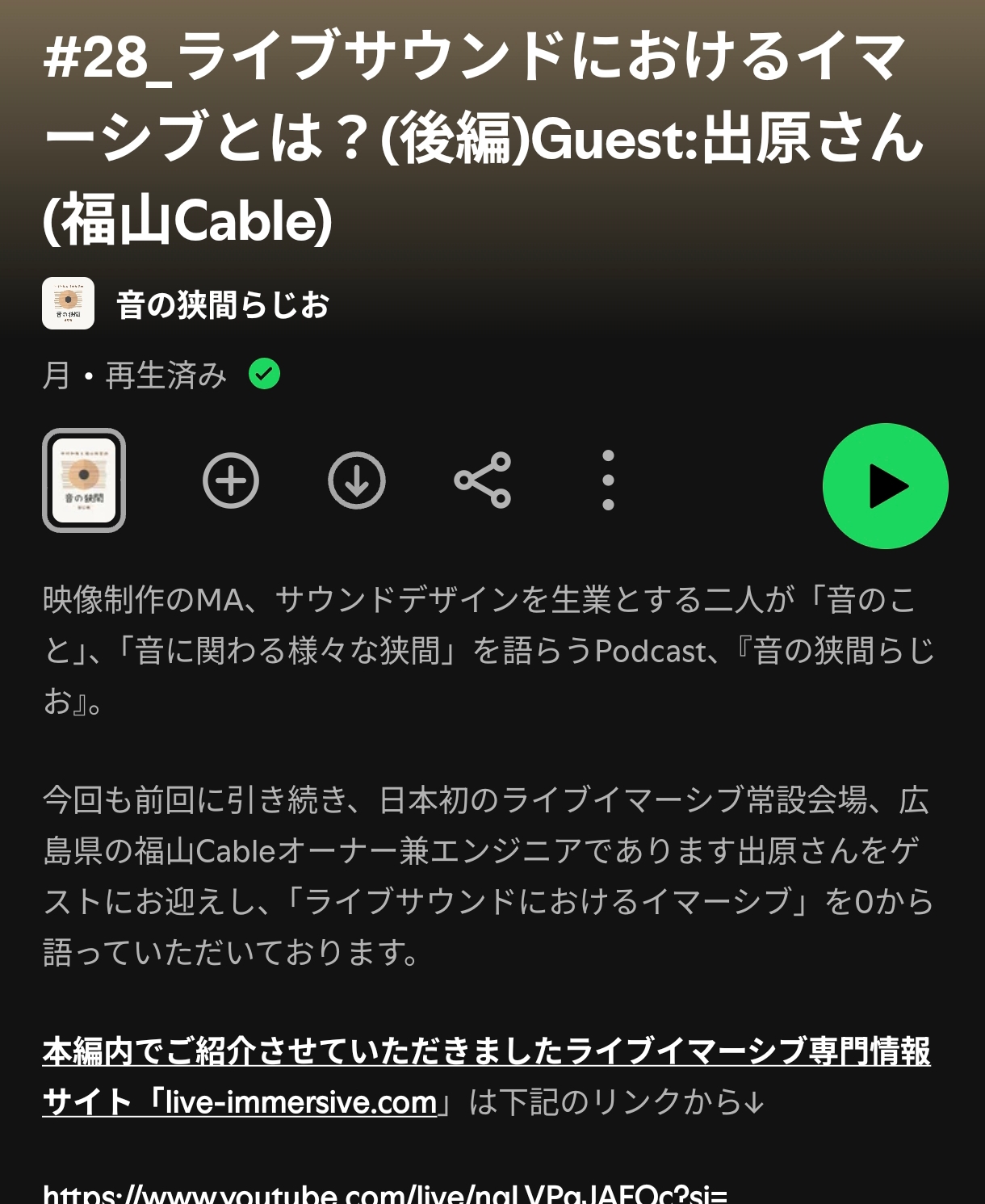Open the 音の狭間らじお show page
Viewport: 985px width, 1204px height.
(222, 305)
